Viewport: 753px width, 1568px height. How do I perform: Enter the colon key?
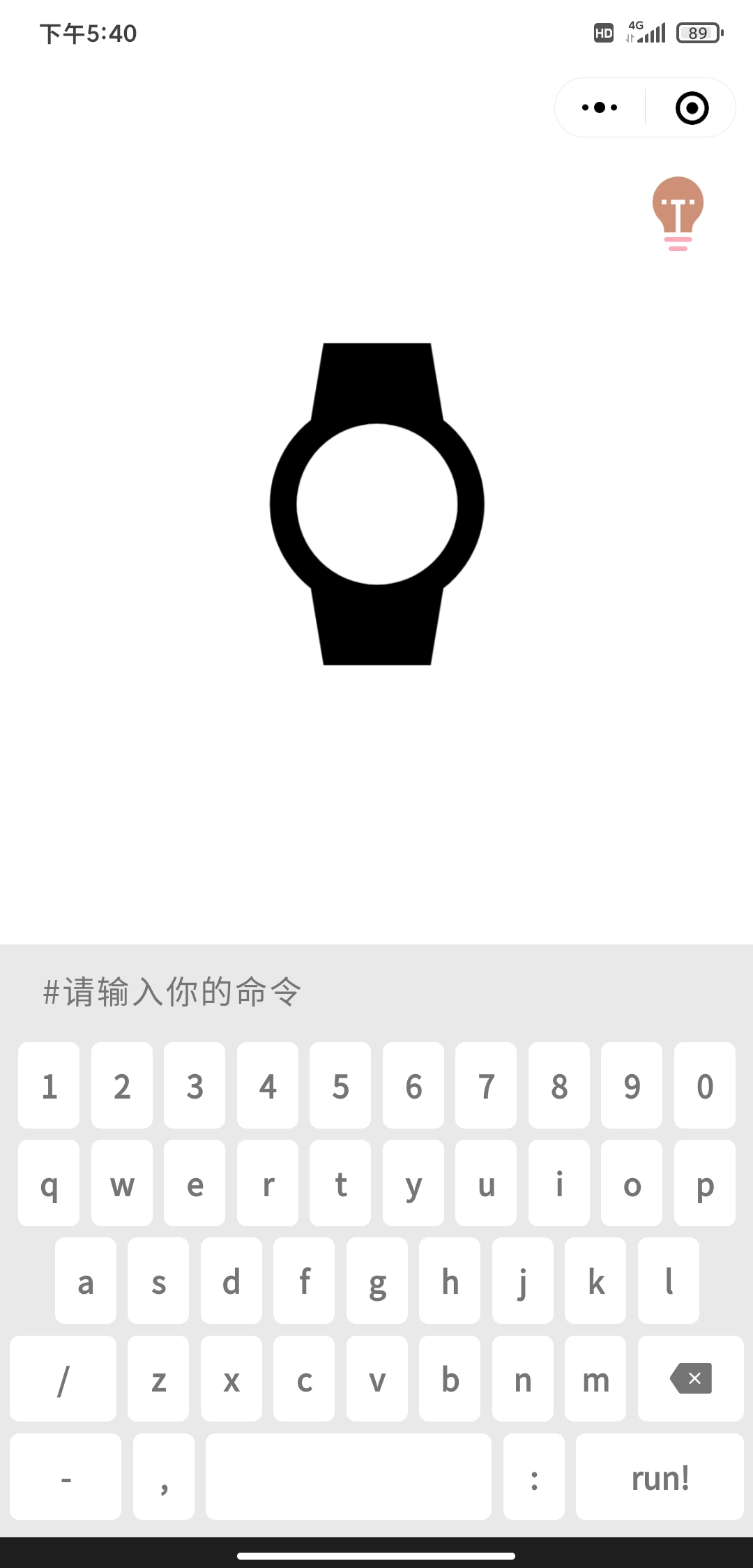point(533,1477)
